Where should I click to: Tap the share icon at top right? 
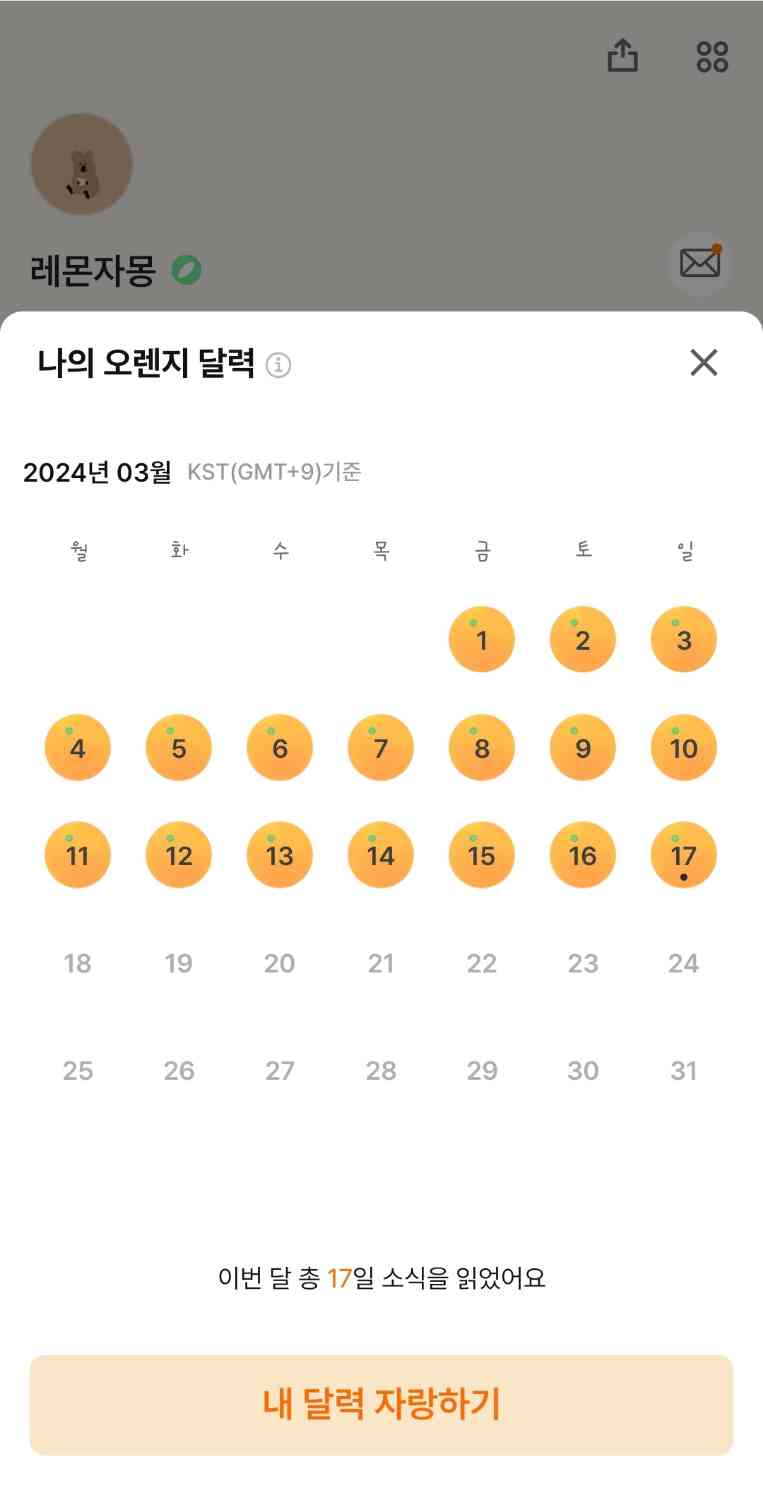tap(623, 57)
